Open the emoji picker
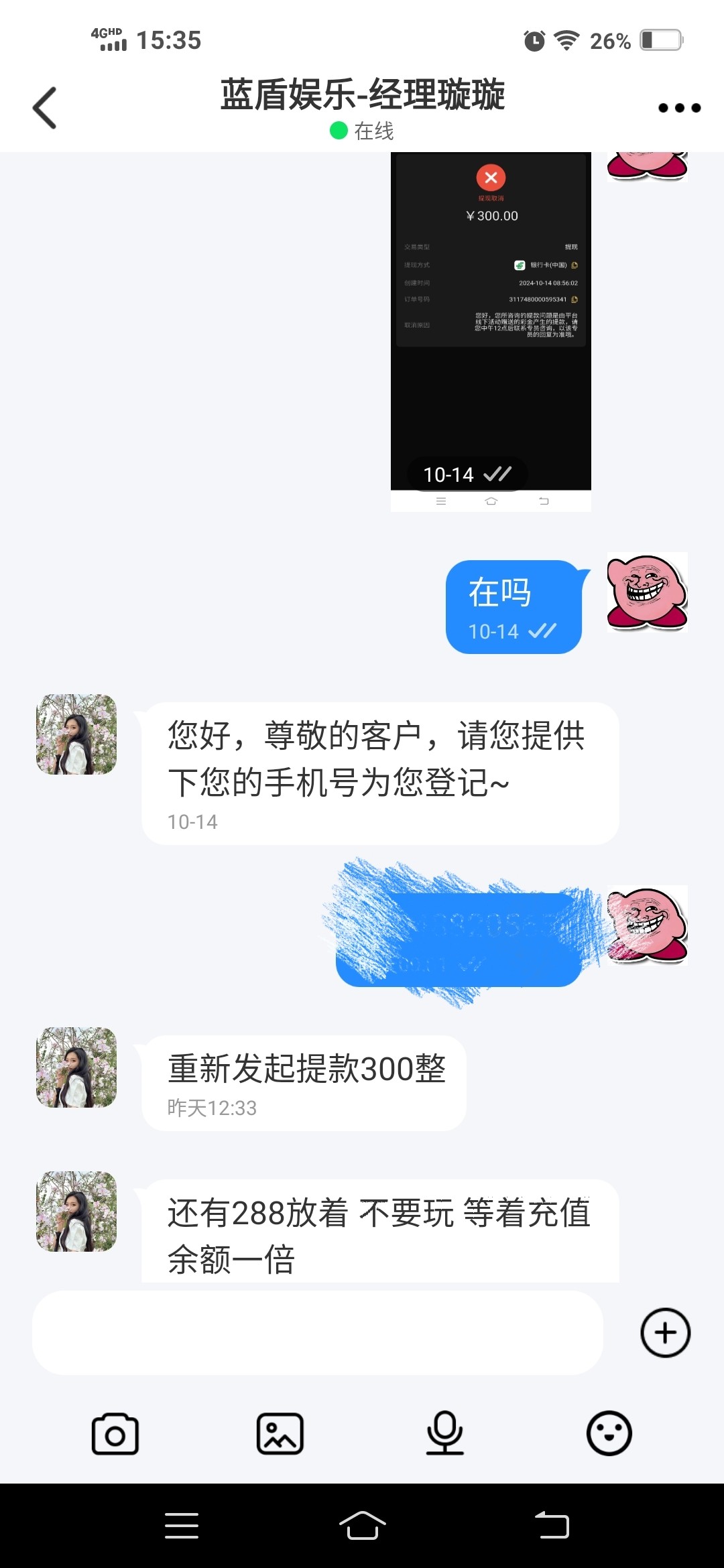 point(609,1434)
